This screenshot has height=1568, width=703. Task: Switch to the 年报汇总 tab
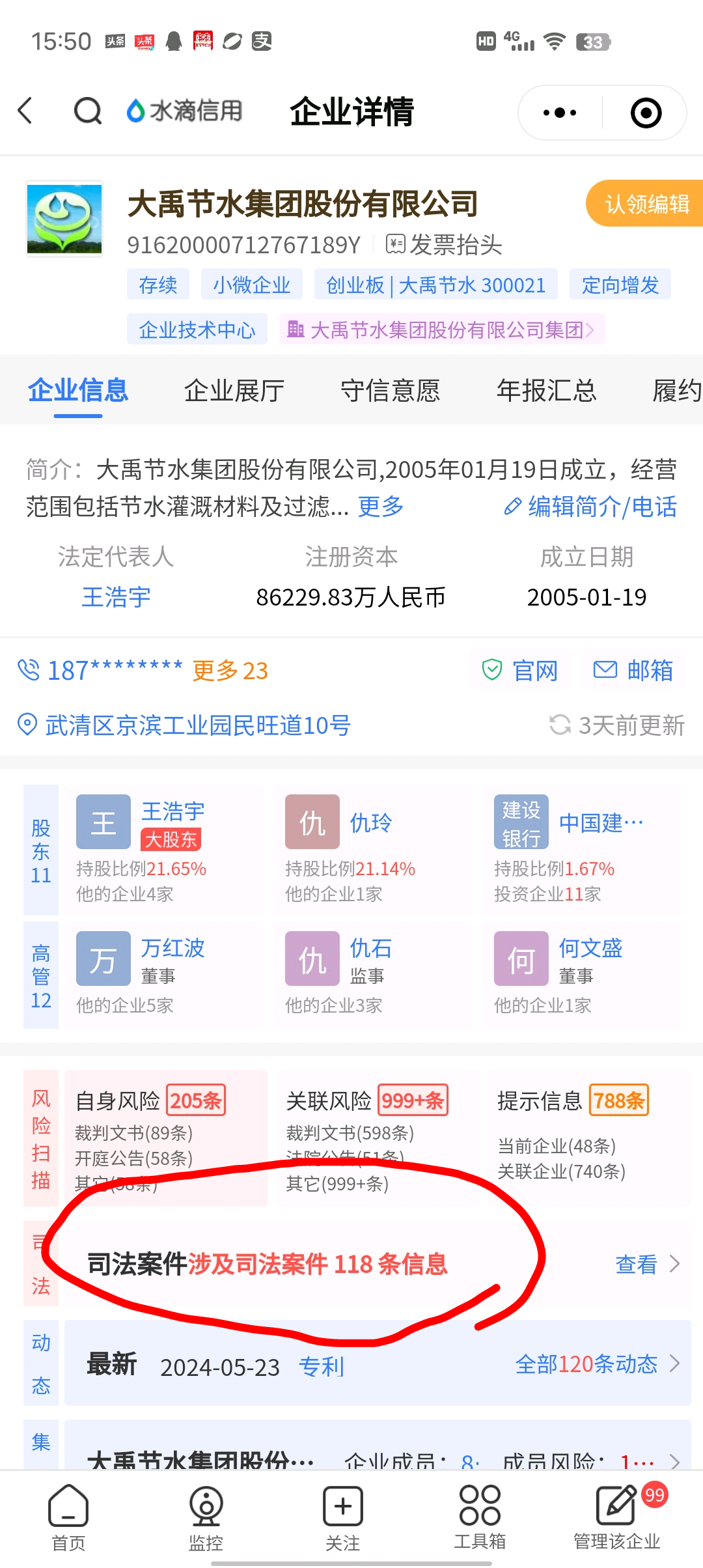click(x=547, y=391)
